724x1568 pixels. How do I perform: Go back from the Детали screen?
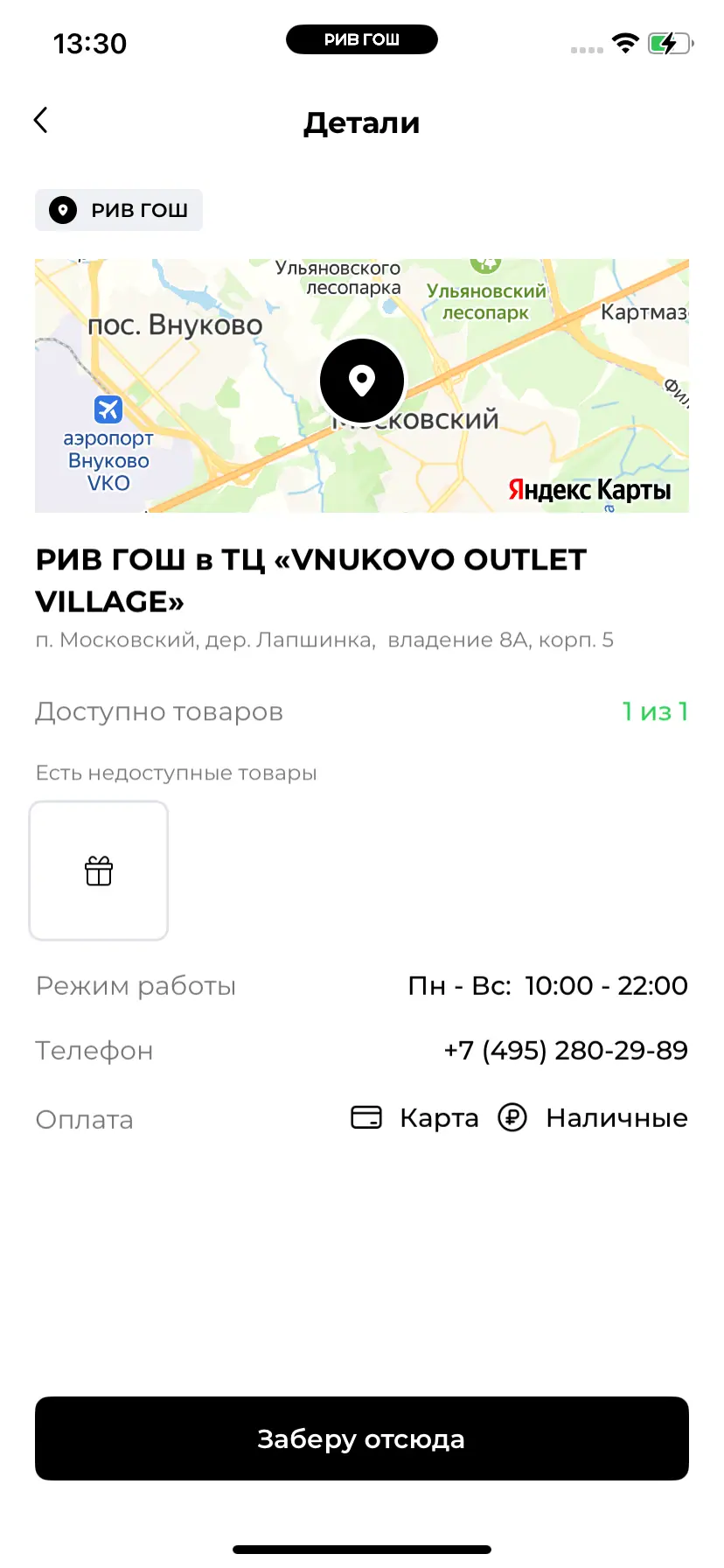tap(40, 121)
